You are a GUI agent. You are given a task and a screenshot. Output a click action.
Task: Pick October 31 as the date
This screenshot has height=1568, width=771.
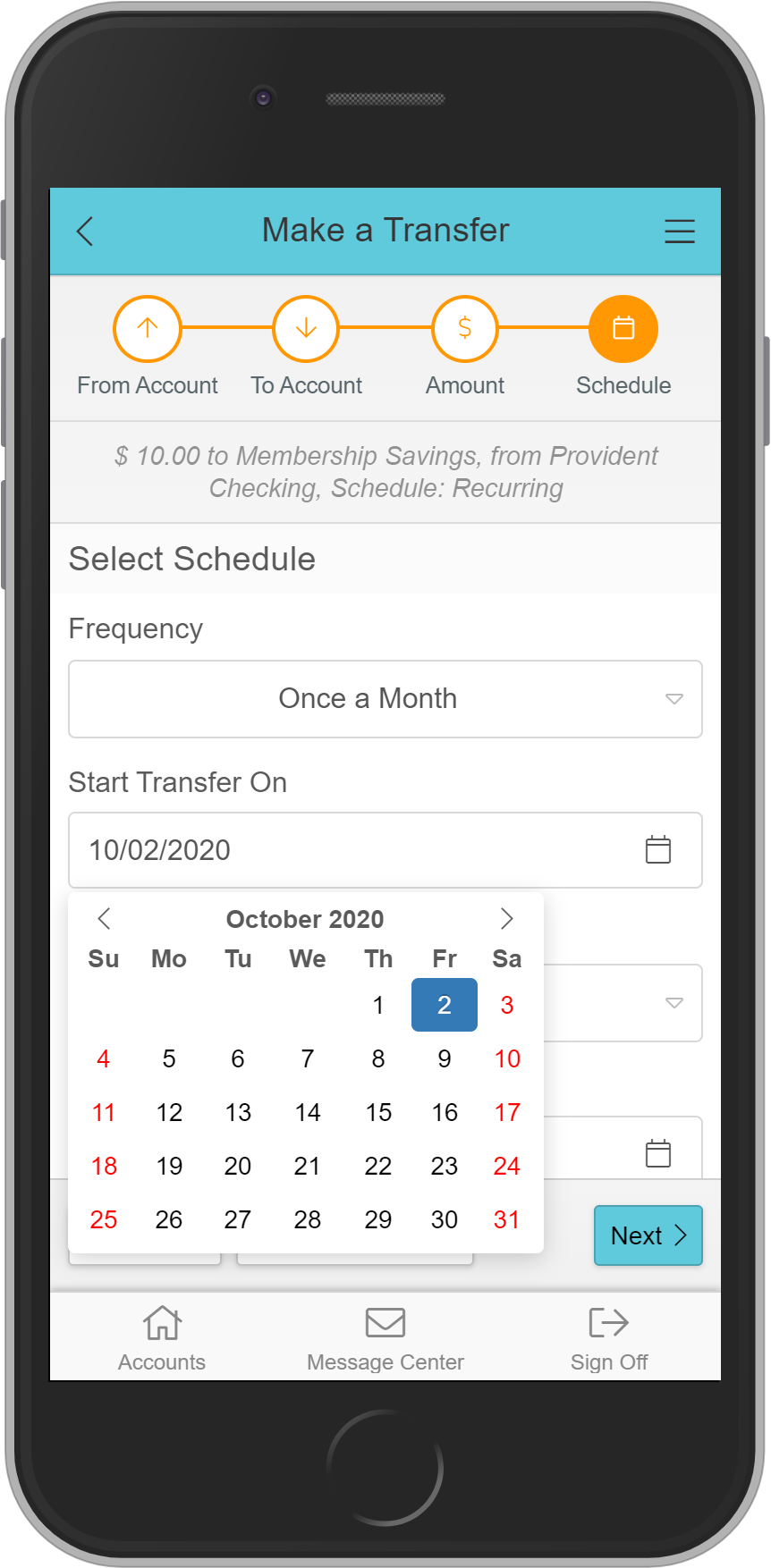coord(506,1220)
